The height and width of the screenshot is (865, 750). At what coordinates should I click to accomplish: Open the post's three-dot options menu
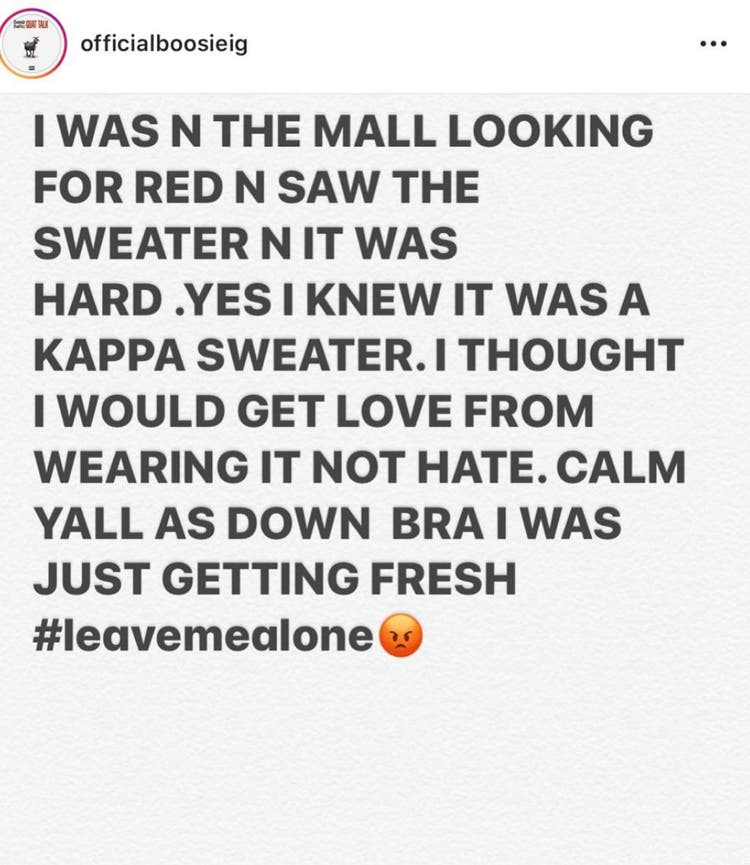[712, 44]
